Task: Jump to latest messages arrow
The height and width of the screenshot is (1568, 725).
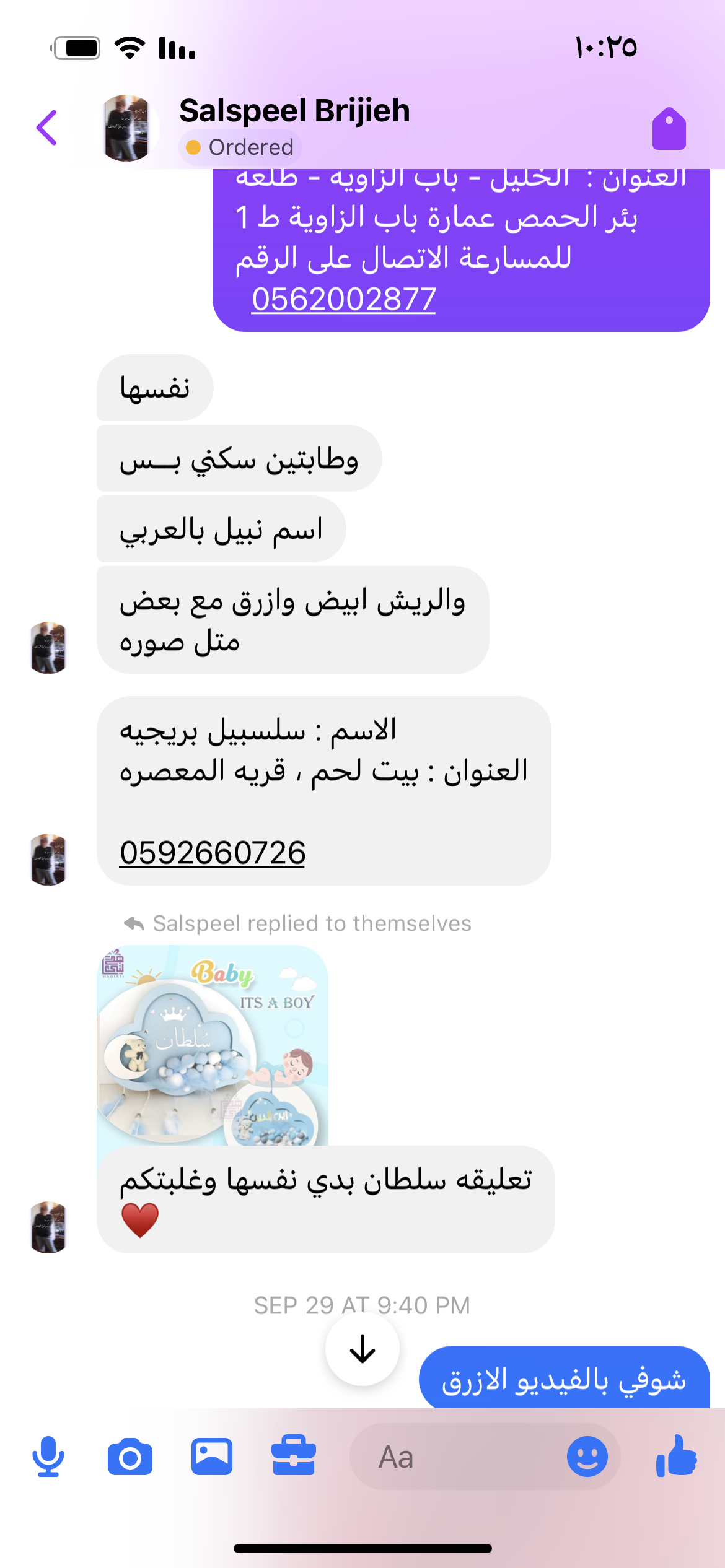Action: tap(362, 1348)
